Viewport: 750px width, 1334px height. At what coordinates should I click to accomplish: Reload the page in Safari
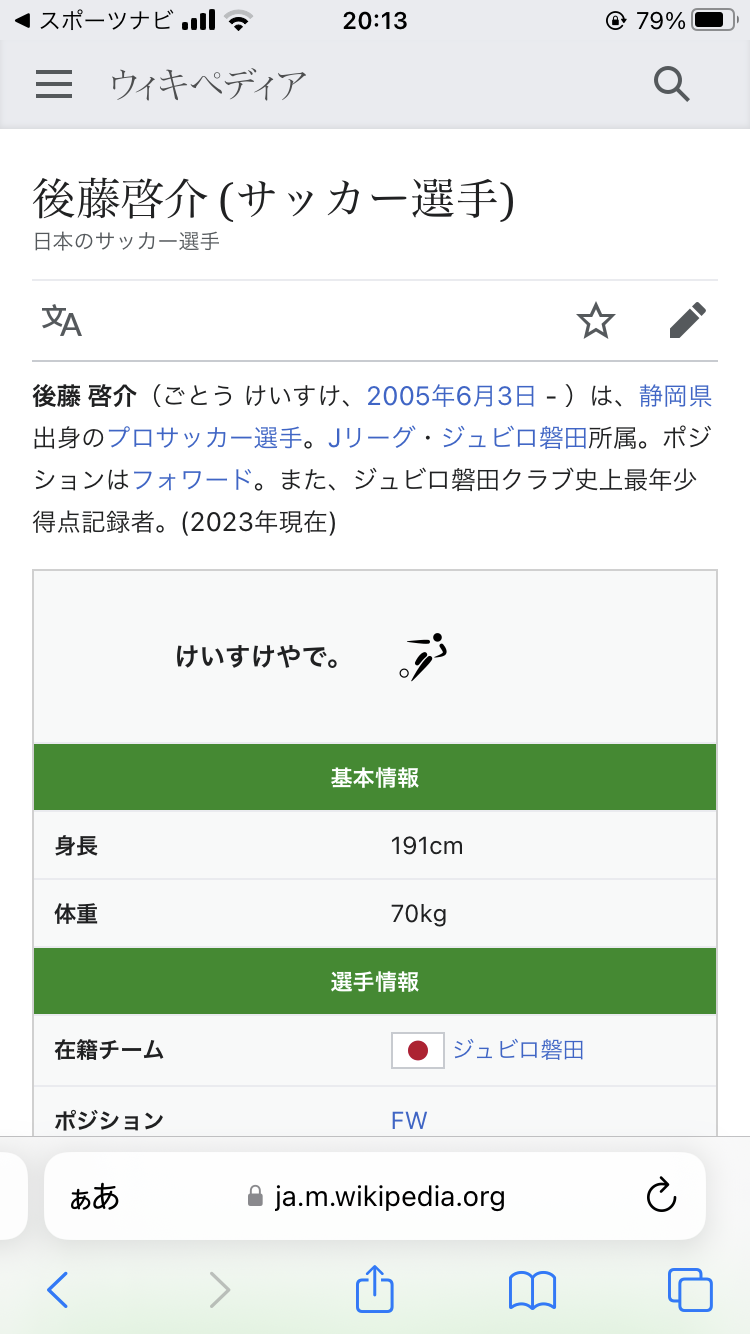tap(662, 1196)
